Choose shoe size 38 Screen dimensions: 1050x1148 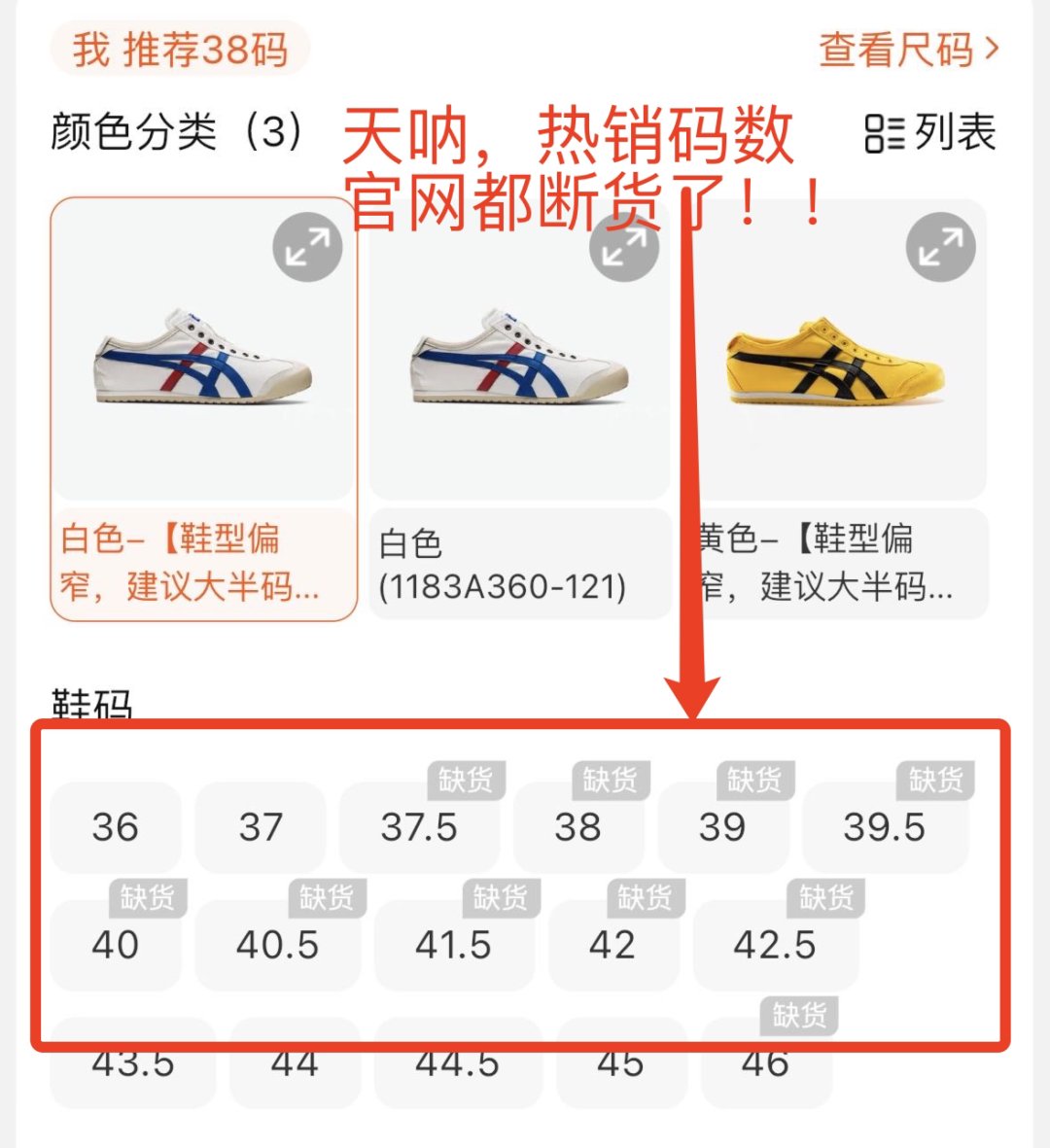tap(577, 828)
